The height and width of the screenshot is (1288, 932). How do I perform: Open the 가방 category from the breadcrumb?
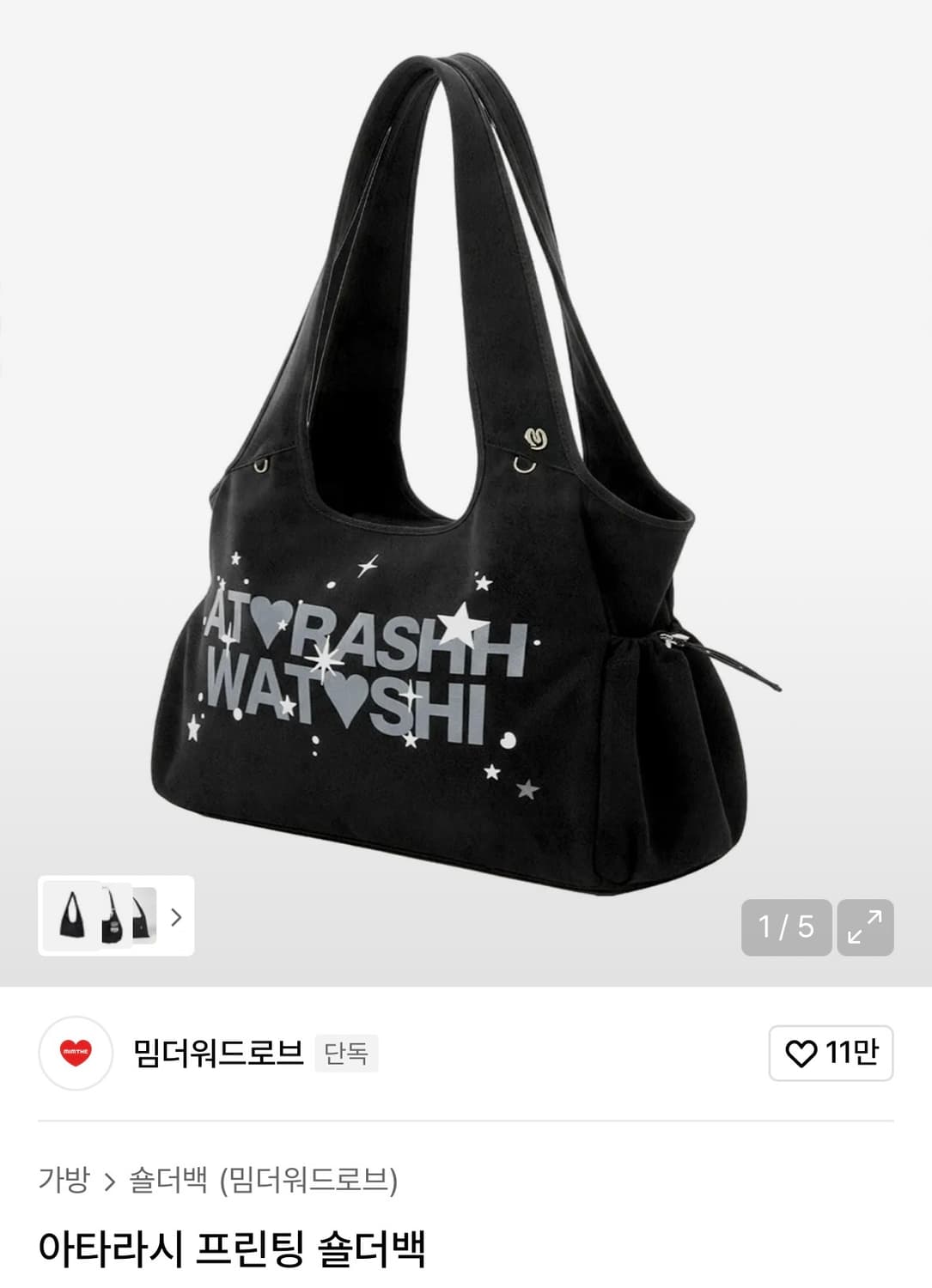tap(63, 1180)
